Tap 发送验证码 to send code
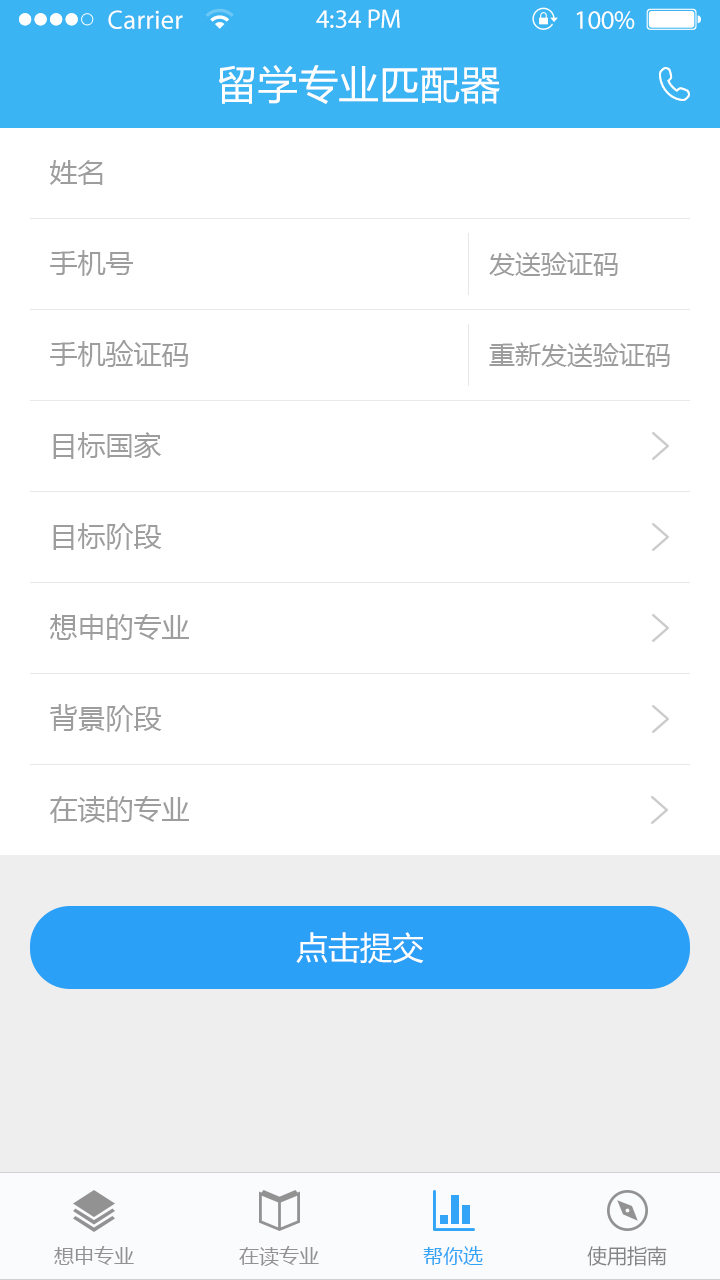The height and width of the screenshot is (1280, 720). 553,265
